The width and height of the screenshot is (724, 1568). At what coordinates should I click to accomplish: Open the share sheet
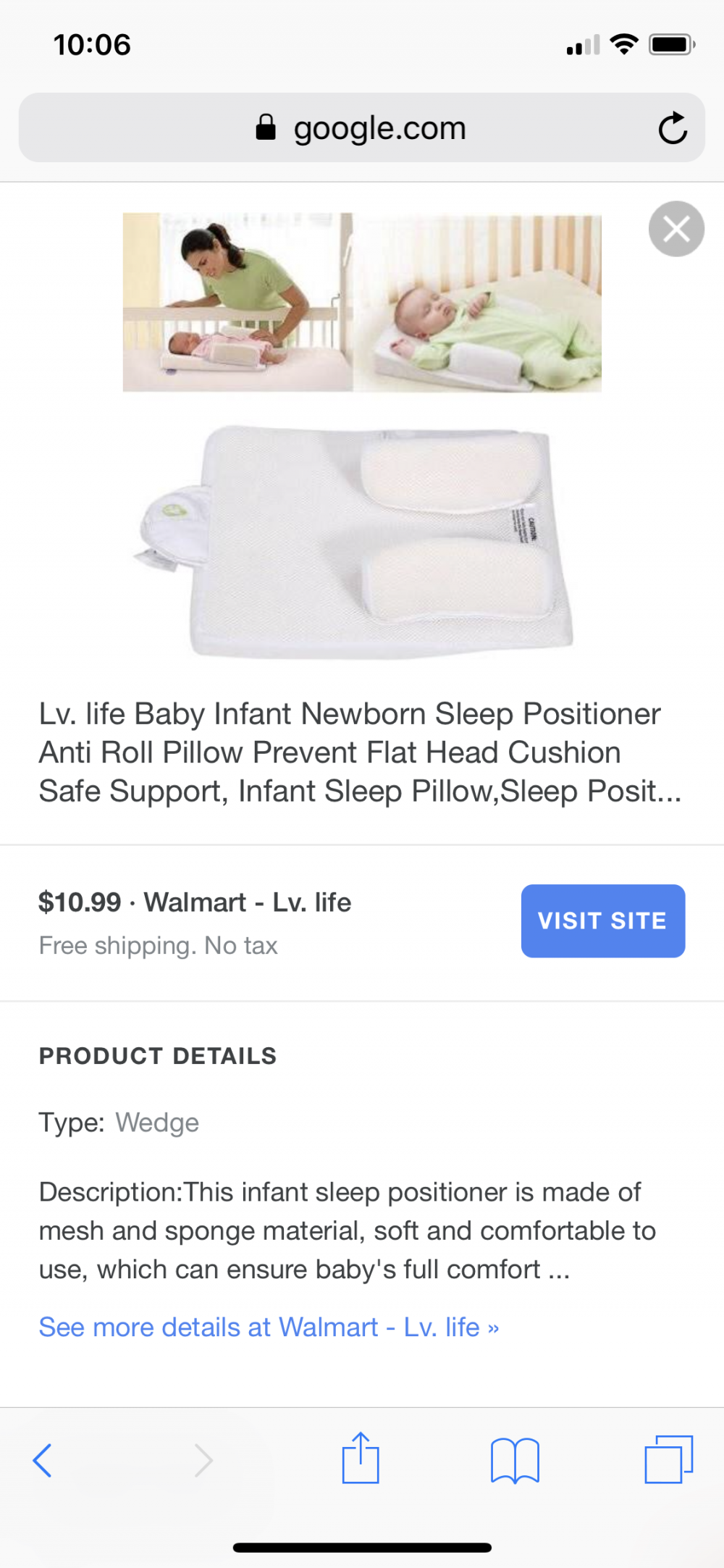click(361, 1459)
